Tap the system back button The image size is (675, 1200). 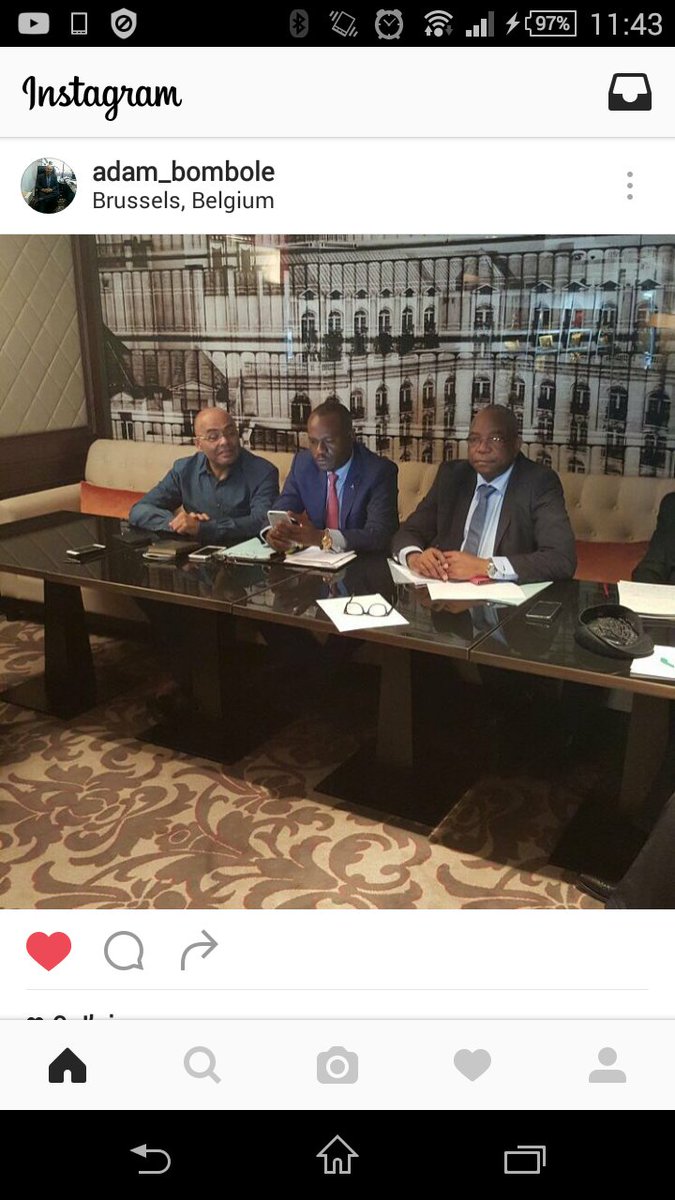coord(151,1159)
